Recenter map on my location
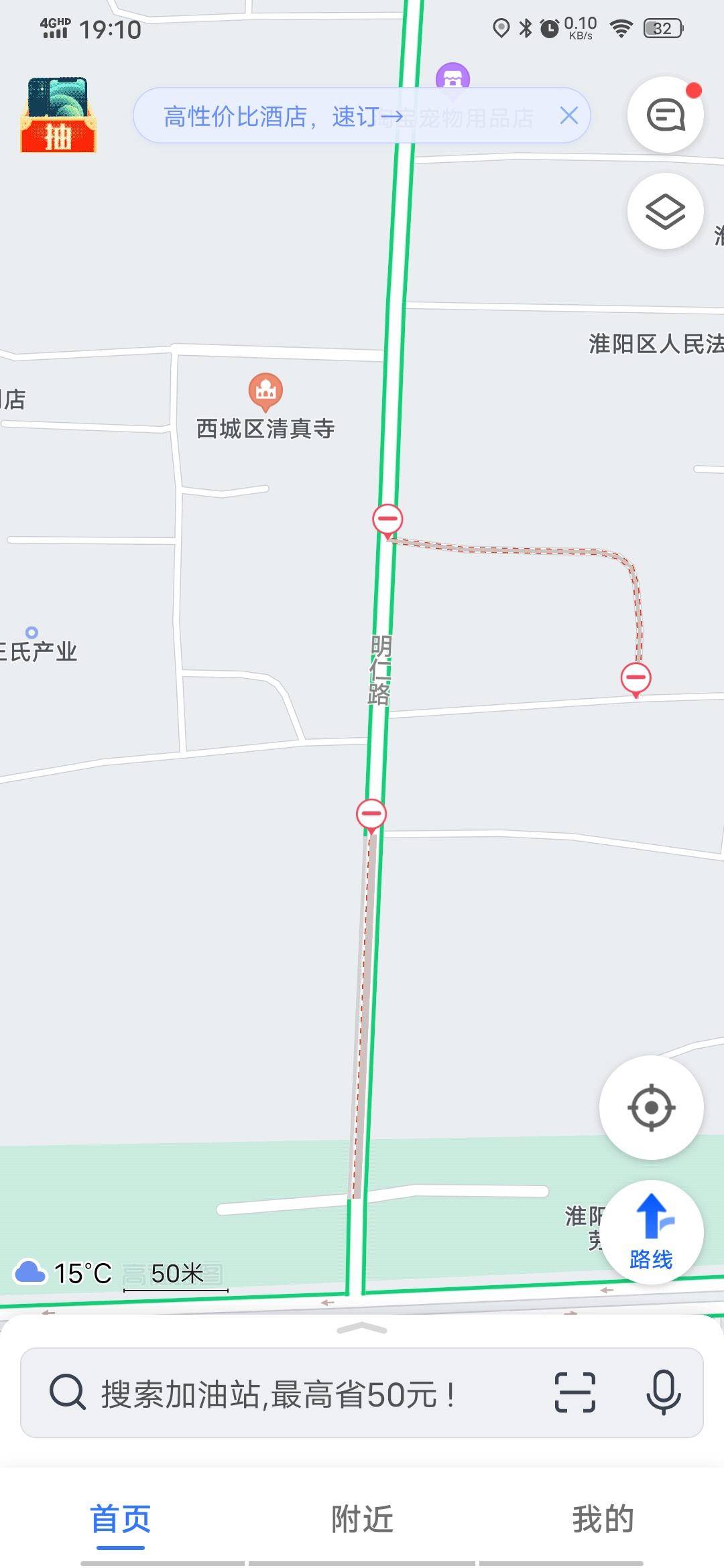 pos(651,1108)
